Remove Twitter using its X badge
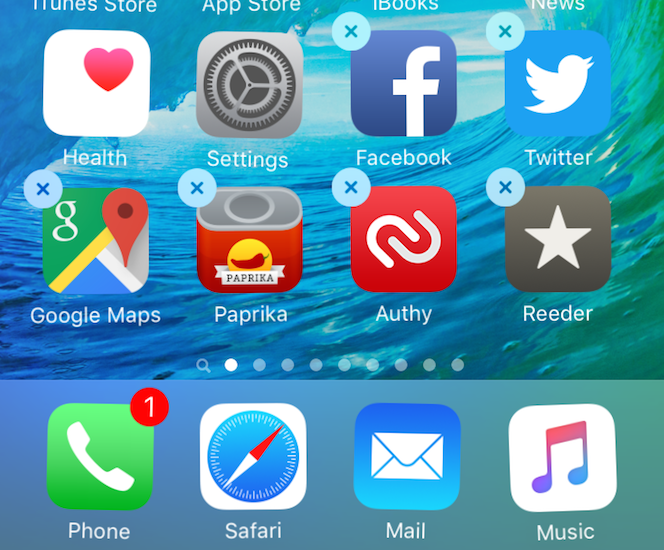This screenshot has width=664, height=550. click(505, 32)
